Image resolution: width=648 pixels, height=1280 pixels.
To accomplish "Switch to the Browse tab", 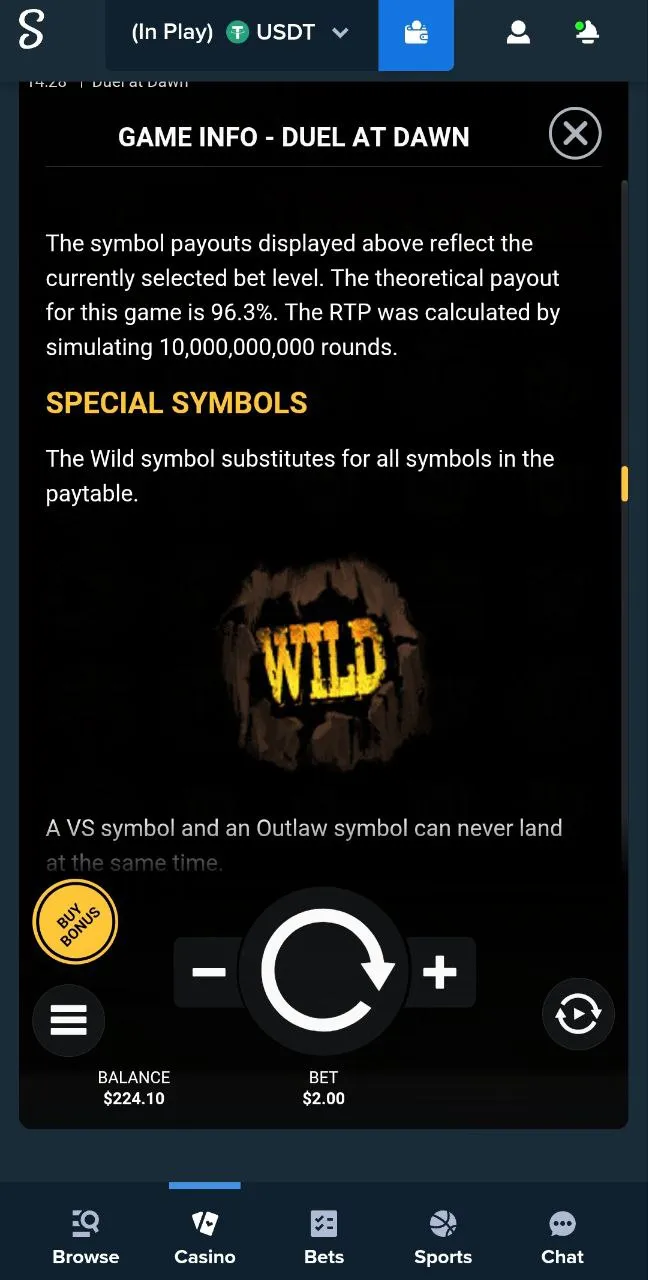I will coord(86,1236).
